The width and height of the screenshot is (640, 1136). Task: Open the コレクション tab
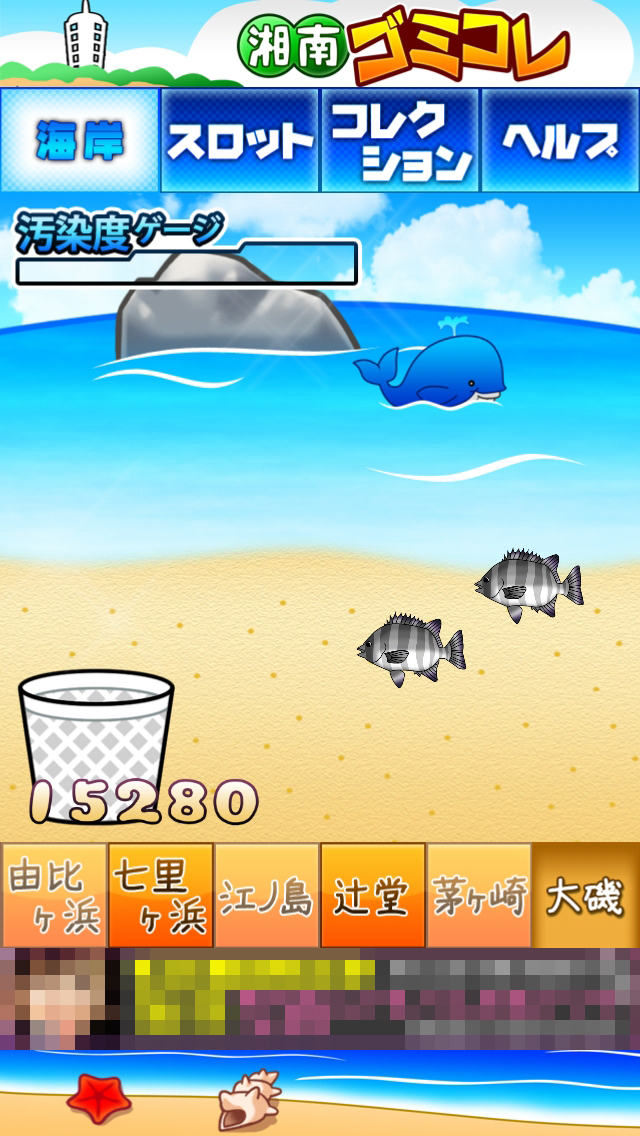tap(400, 140)
